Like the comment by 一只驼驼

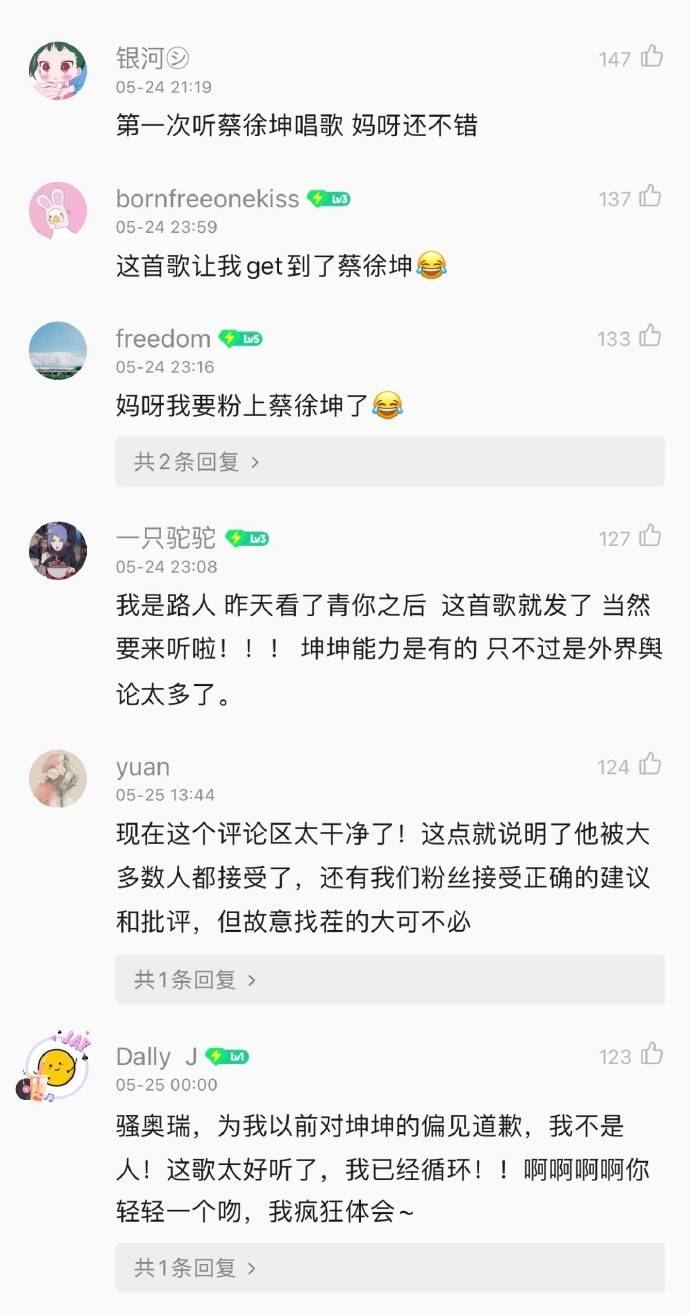[x=652, y=537]
